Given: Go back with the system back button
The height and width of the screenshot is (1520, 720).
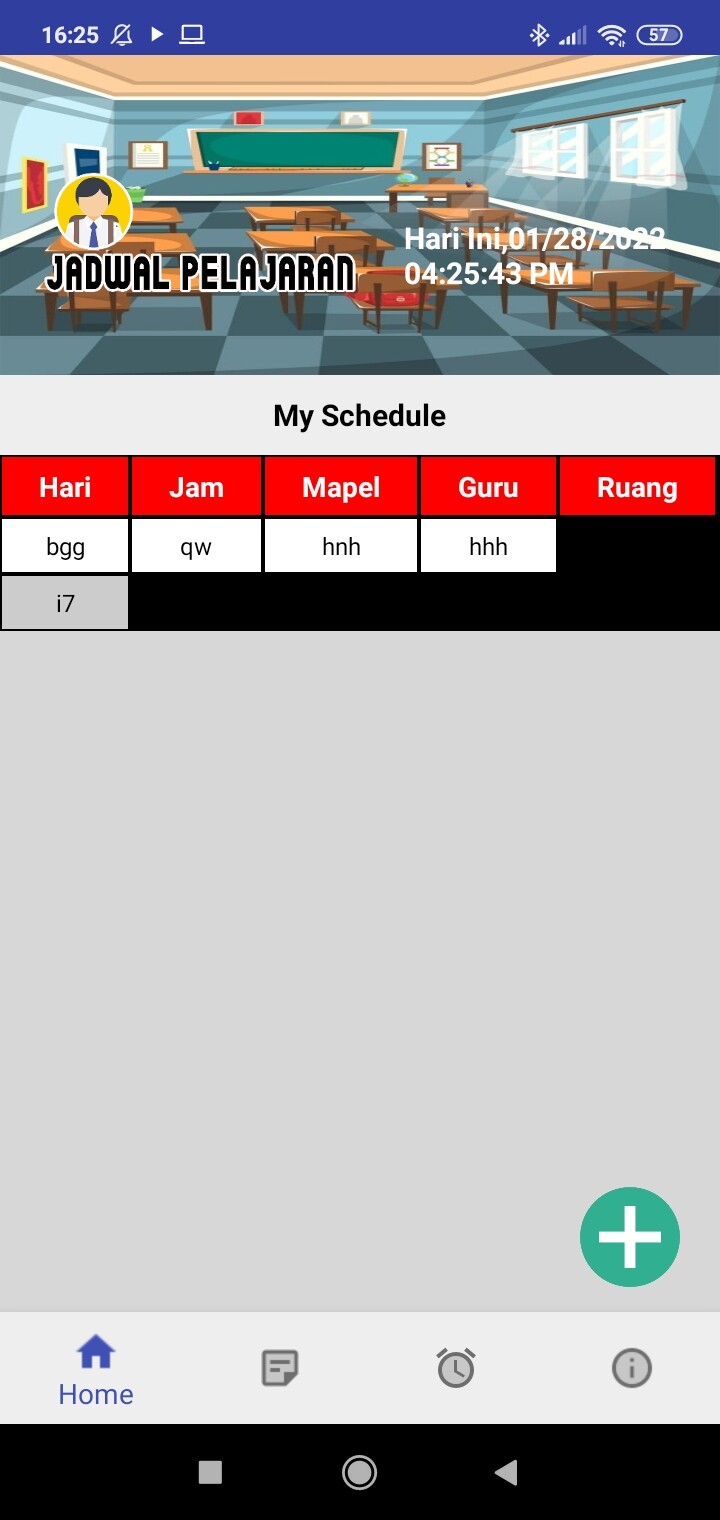Looking at the screenshot, I should [x=507, y=1471].
